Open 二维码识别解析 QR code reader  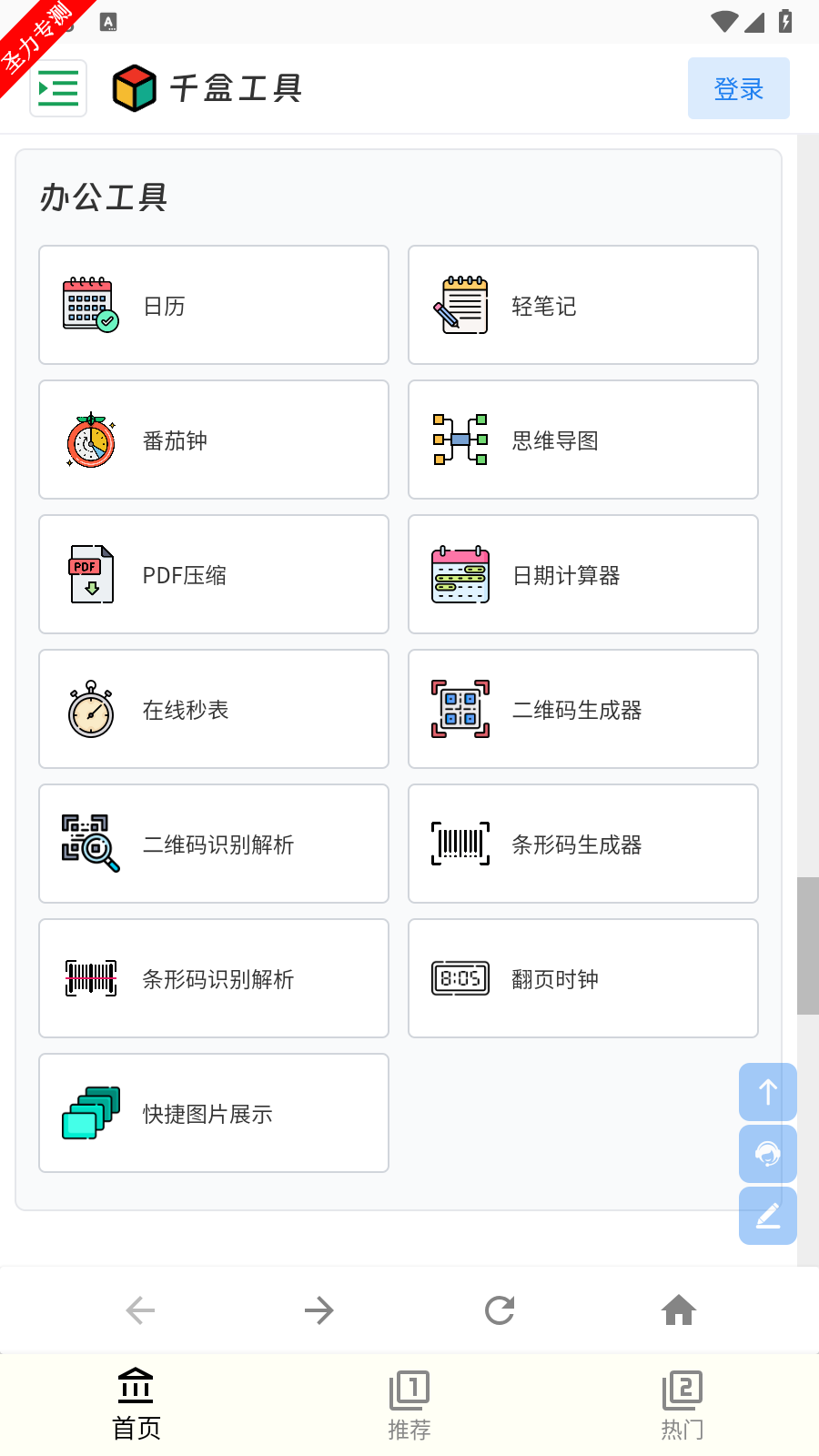click(214, 844)
